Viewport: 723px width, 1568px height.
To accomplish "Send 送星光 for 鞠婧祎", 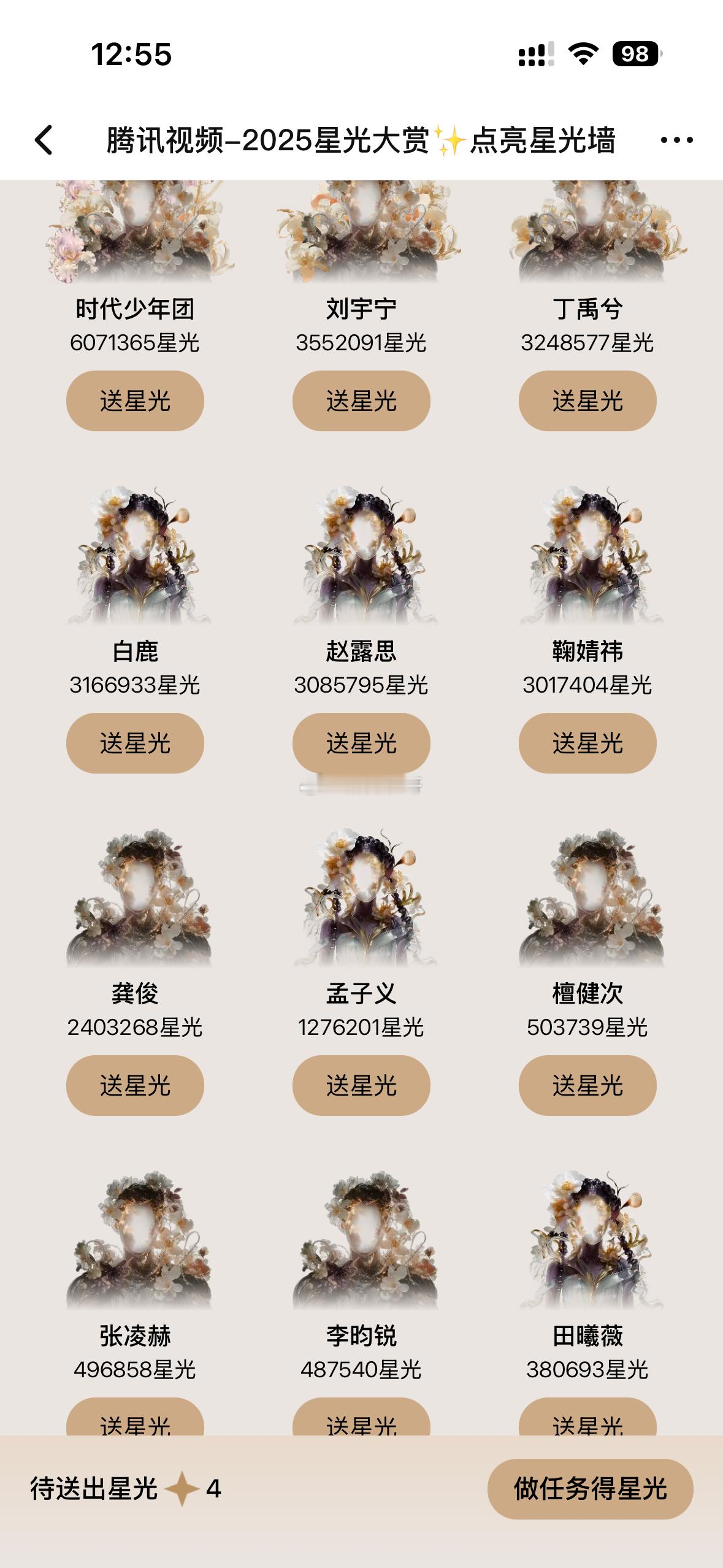I will pyautogui.click(x=587, y=744).
